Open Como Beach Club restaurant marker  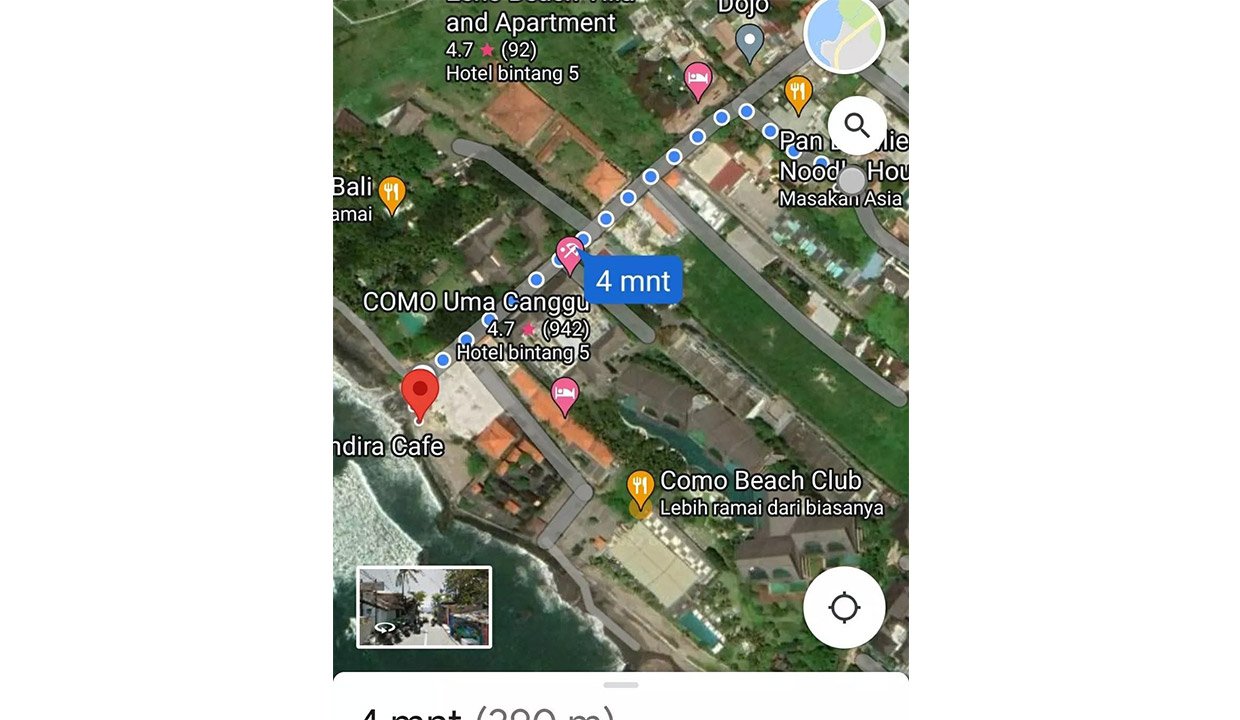pos(640,487)
